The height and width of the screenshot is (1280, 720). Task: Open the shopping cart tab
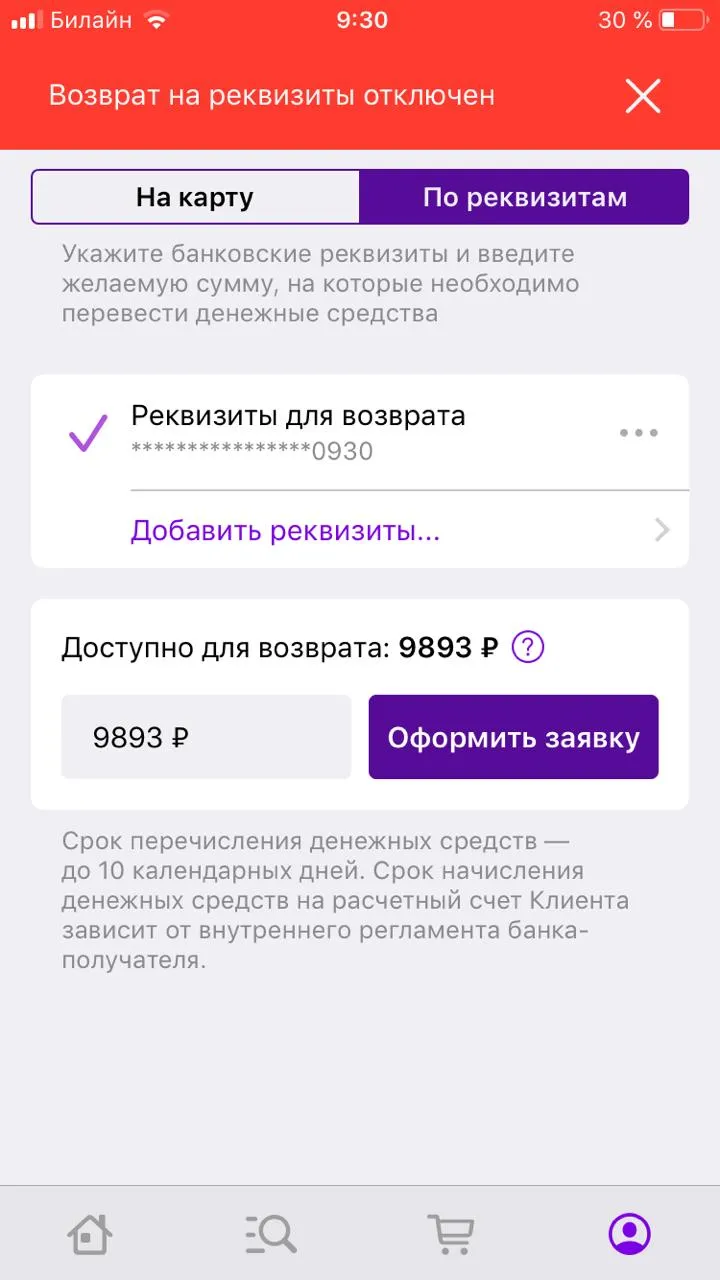tap(450, 1234)
